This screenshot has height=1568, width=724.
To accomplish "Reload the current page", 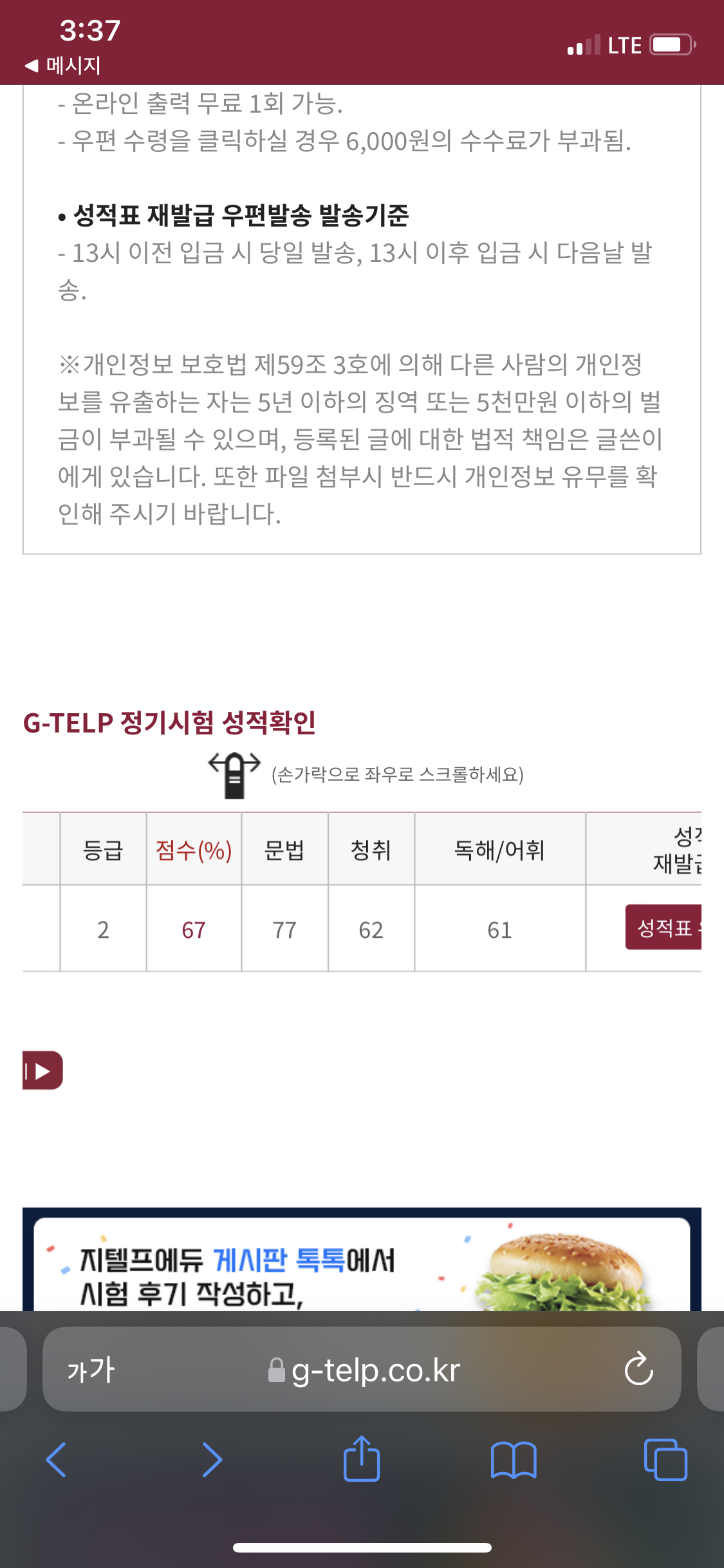I will tap(638, 1370).
